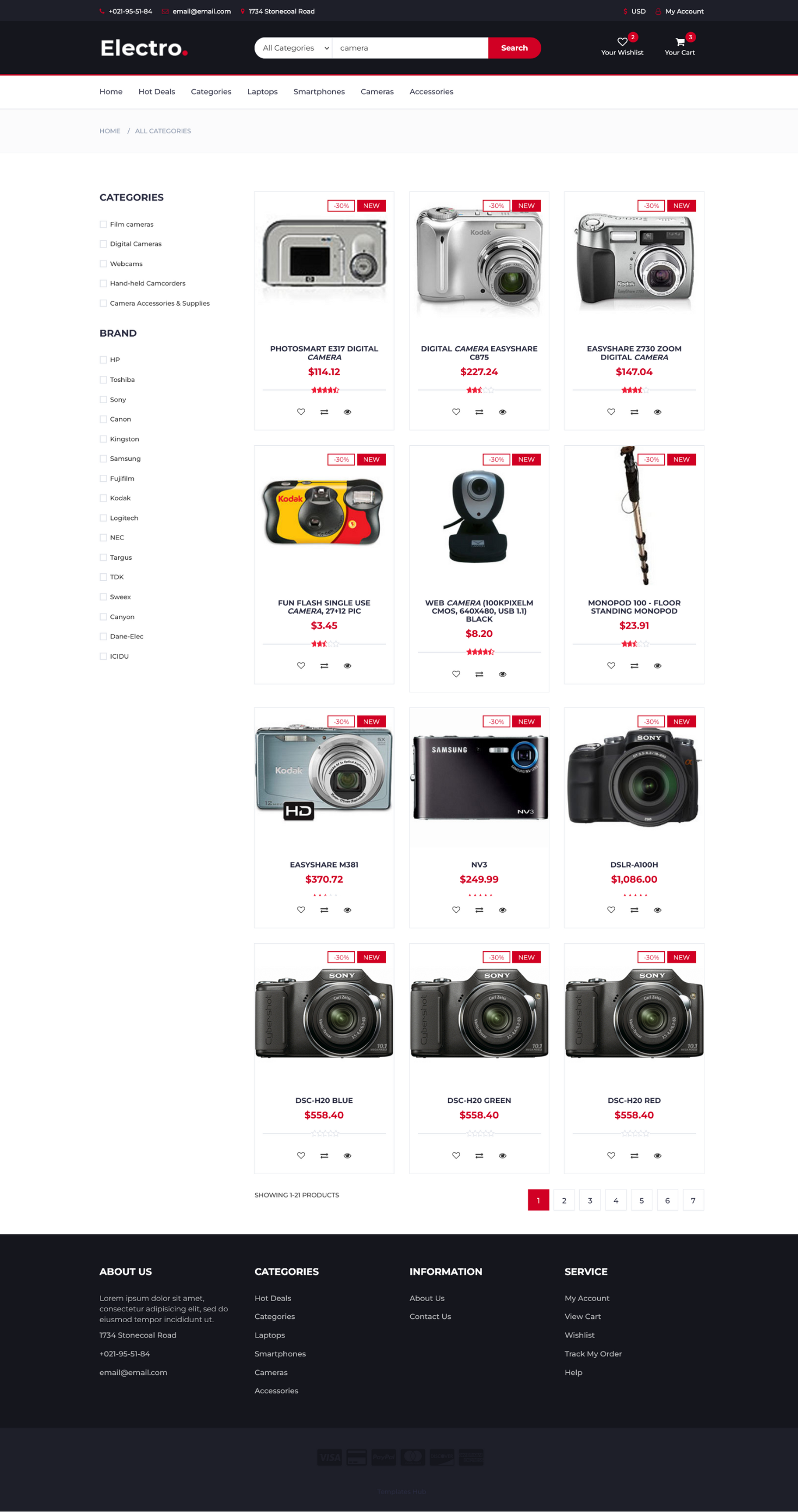
Task: Filter by the Sony brand checkbox
Action: pos(103,400)
